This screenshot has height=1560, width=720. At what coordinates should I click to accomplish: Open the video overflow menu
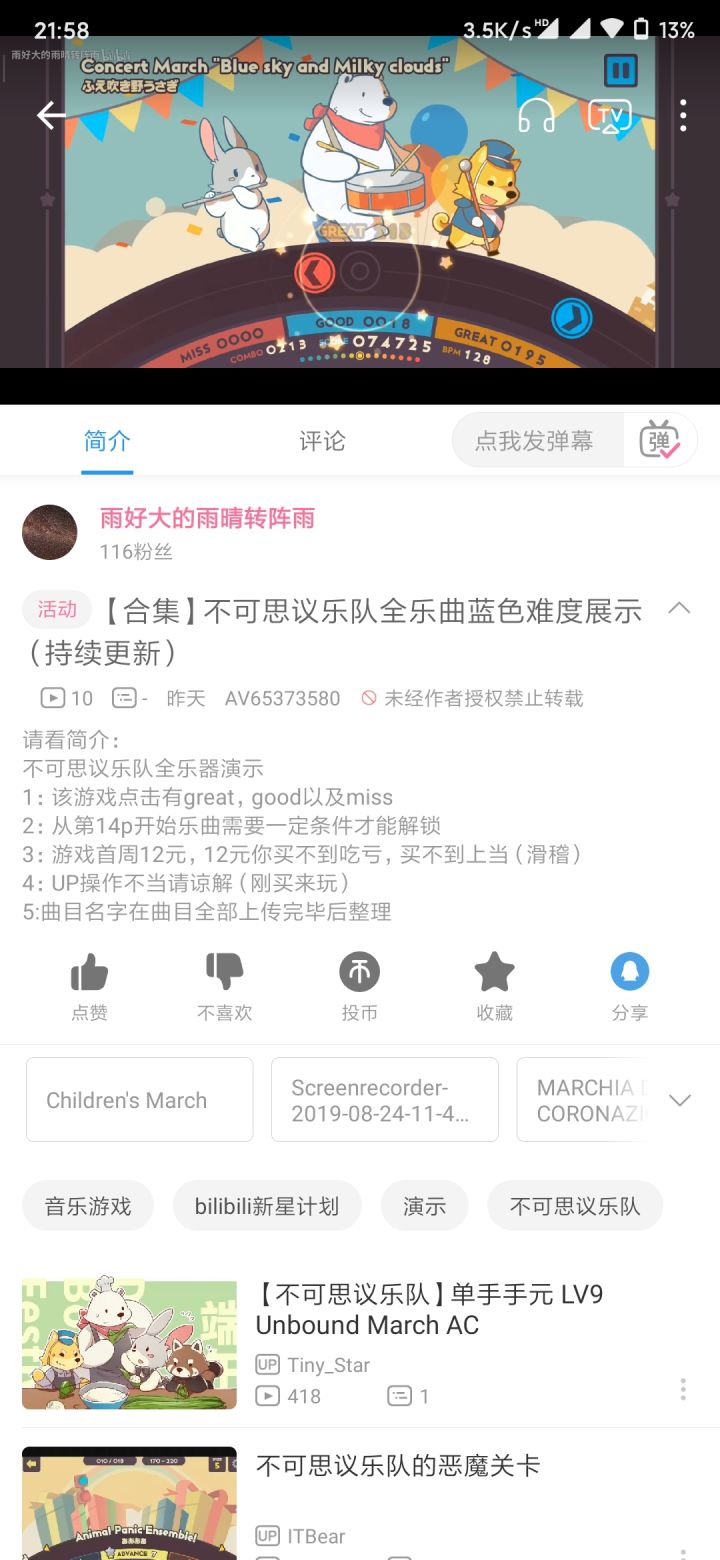tap(683, 116)
